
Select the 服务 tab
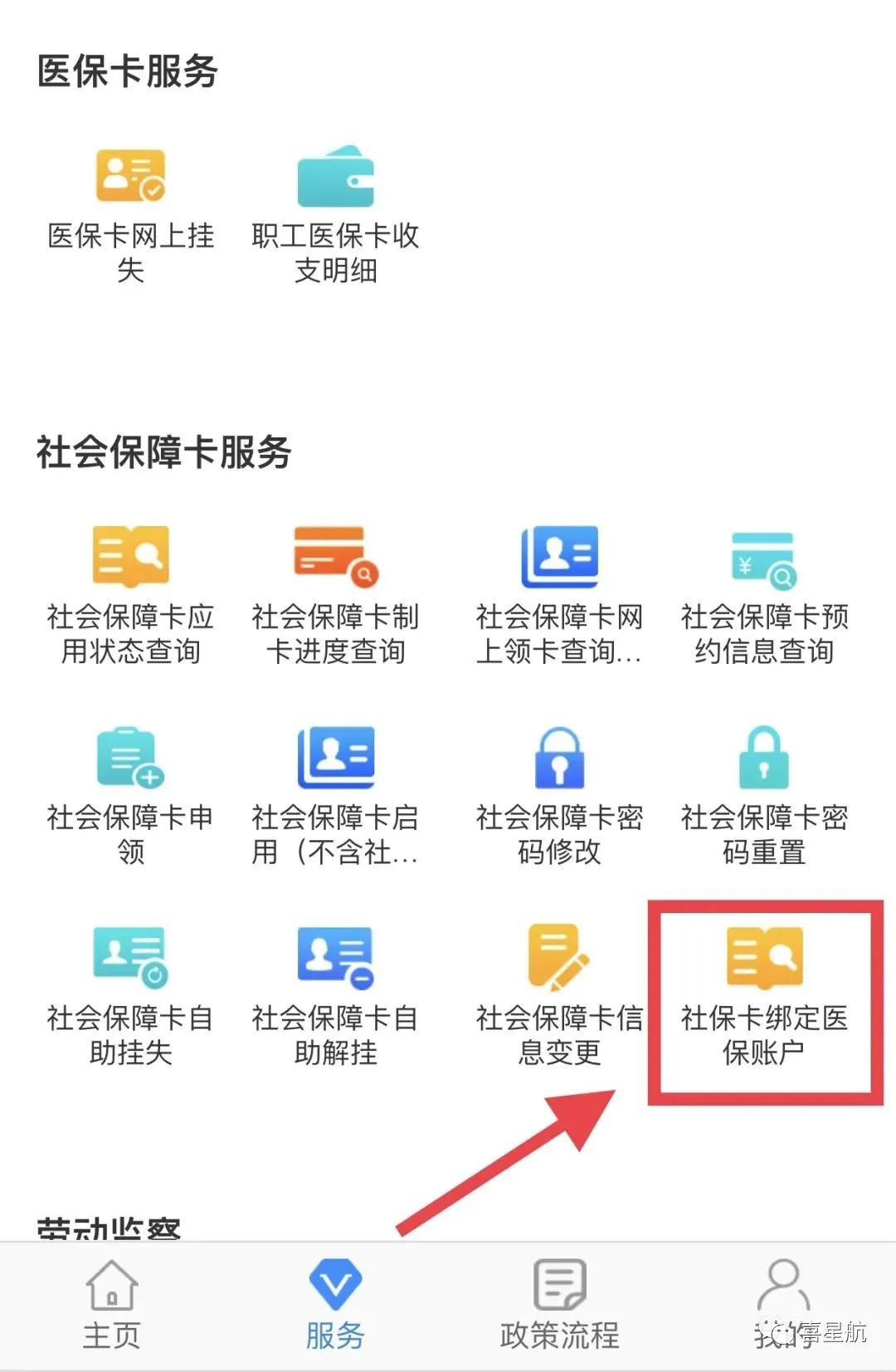335,1301
